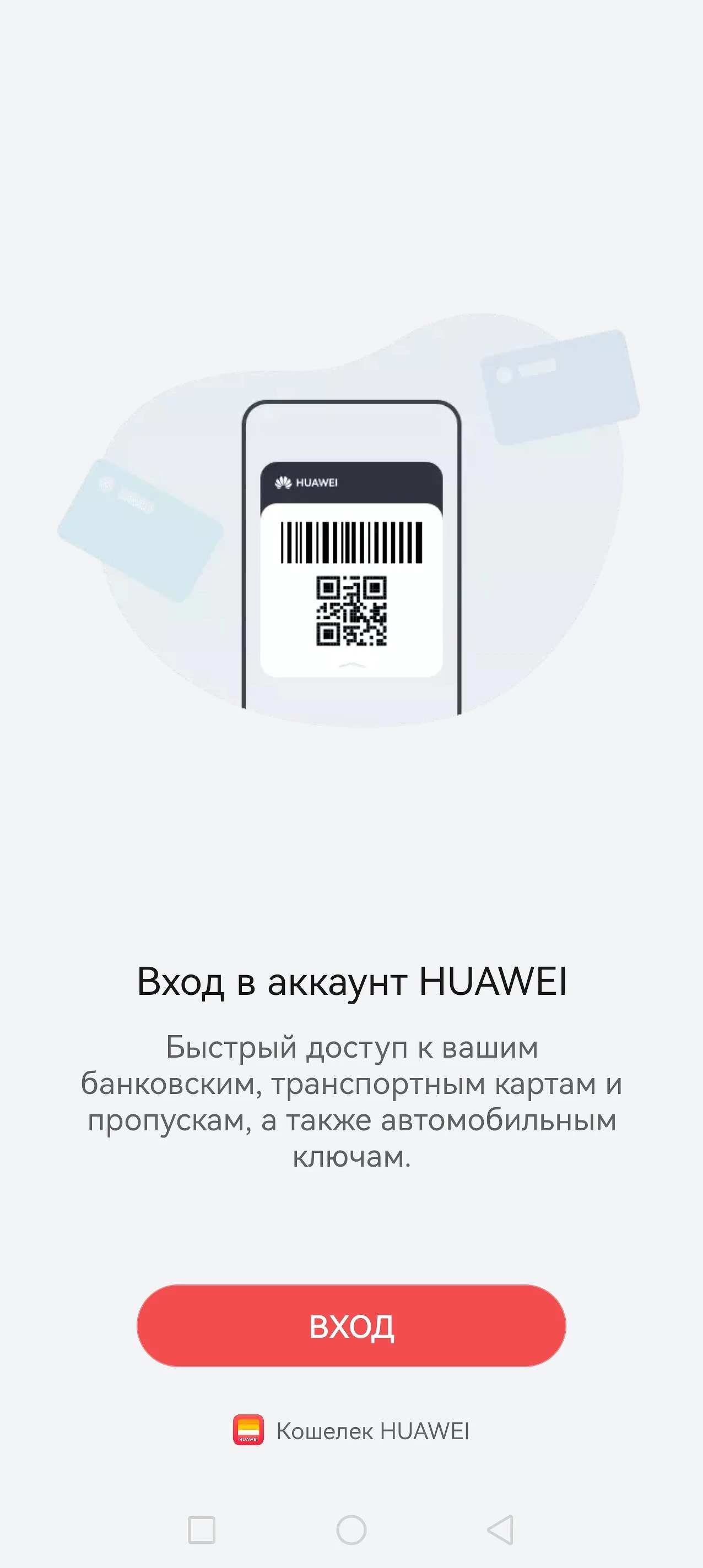Viewport: 703px width, 1568px height.
Task: Go back using the system back button
Action: pos(501,1529)
